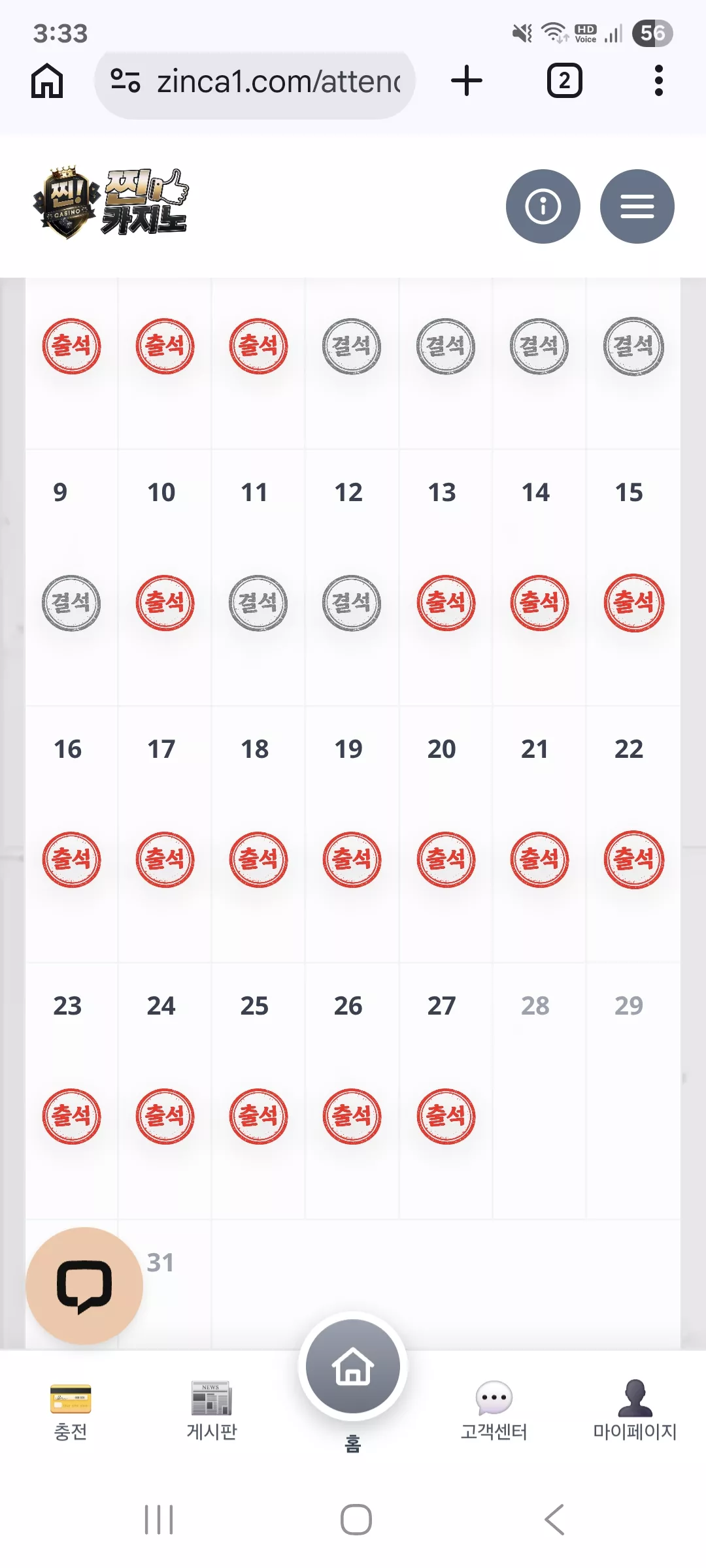Open the hamburger drawer menu
This screenshot has height=1568, width=706.
(637, 206)
